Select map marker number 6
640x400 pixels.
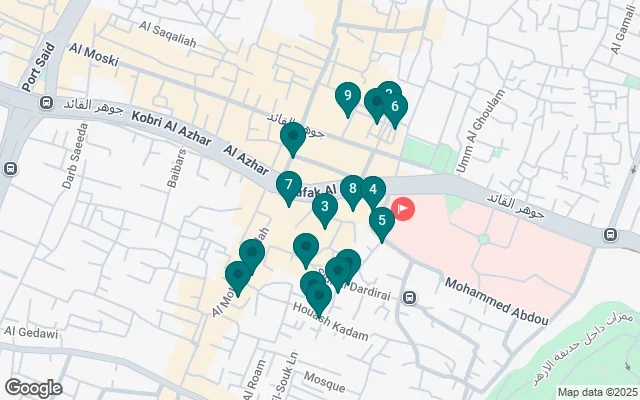coord(396,106)
